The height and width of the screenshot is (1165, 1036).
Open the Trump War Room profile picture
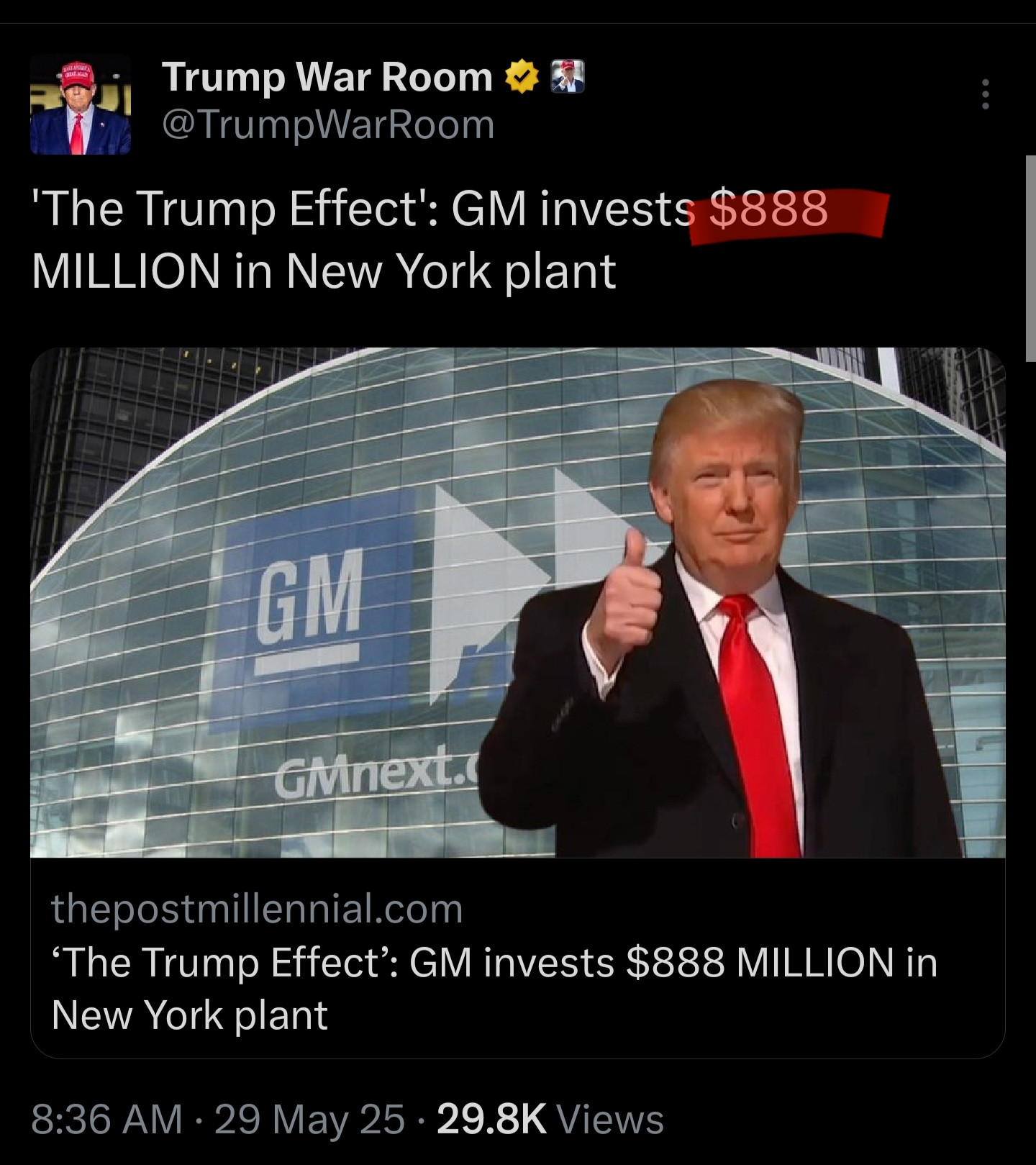[x=81, y=105]
